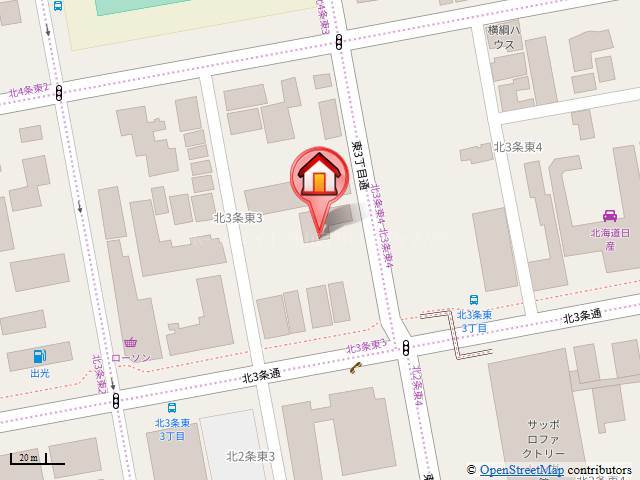This screenshot has height=480, width=640.
Task: Tap the red home location marker
Action: point(320,178)
